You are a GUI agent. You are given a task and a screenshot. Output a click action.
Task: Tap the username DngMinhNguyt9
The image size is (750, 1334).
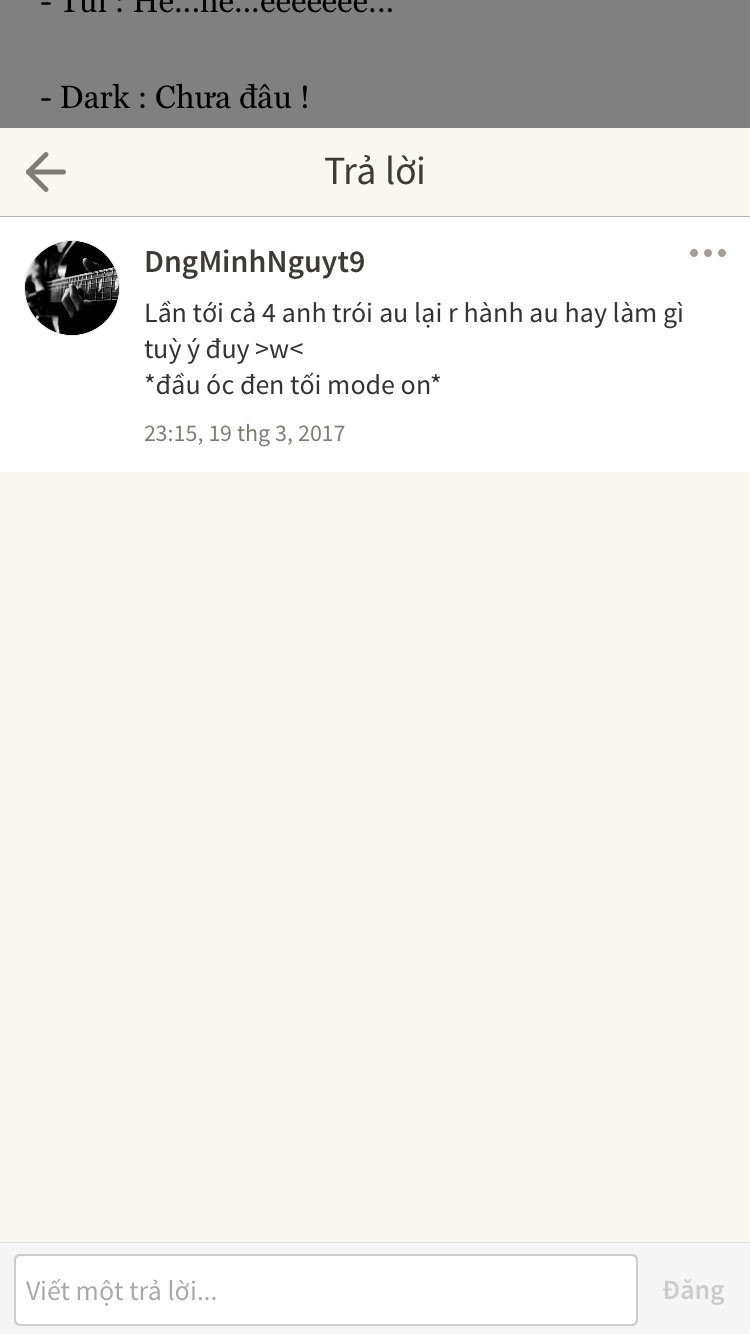click(x=255, y=262)
